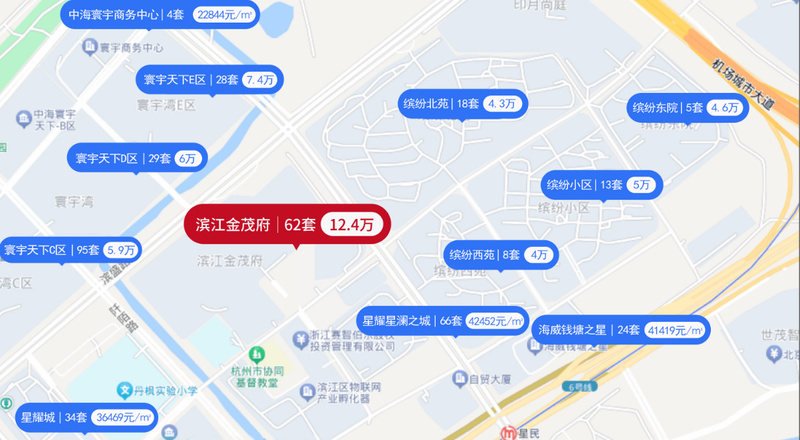Open the 缤纷西苑 8套 marker
Viewport: 800px width, 440px height.
(x=499, y=255)
